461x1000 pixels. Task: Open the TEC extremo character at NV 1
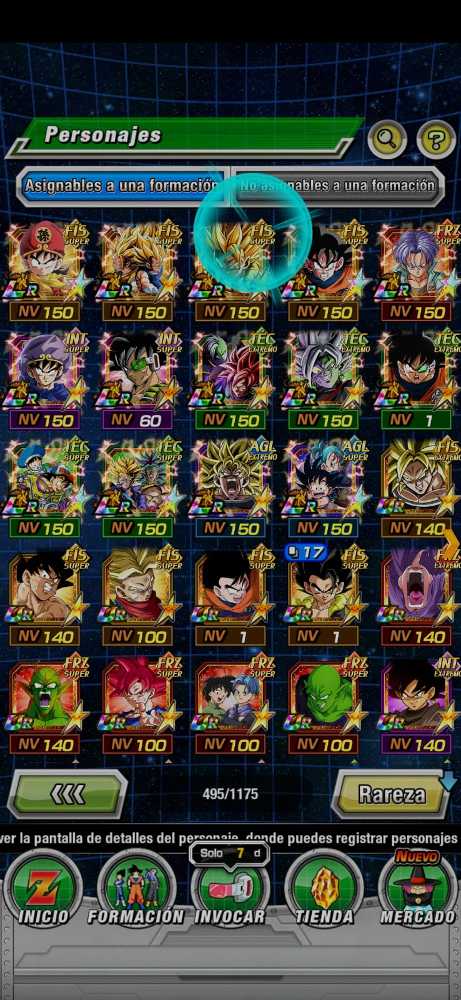[x=418, y=379]
